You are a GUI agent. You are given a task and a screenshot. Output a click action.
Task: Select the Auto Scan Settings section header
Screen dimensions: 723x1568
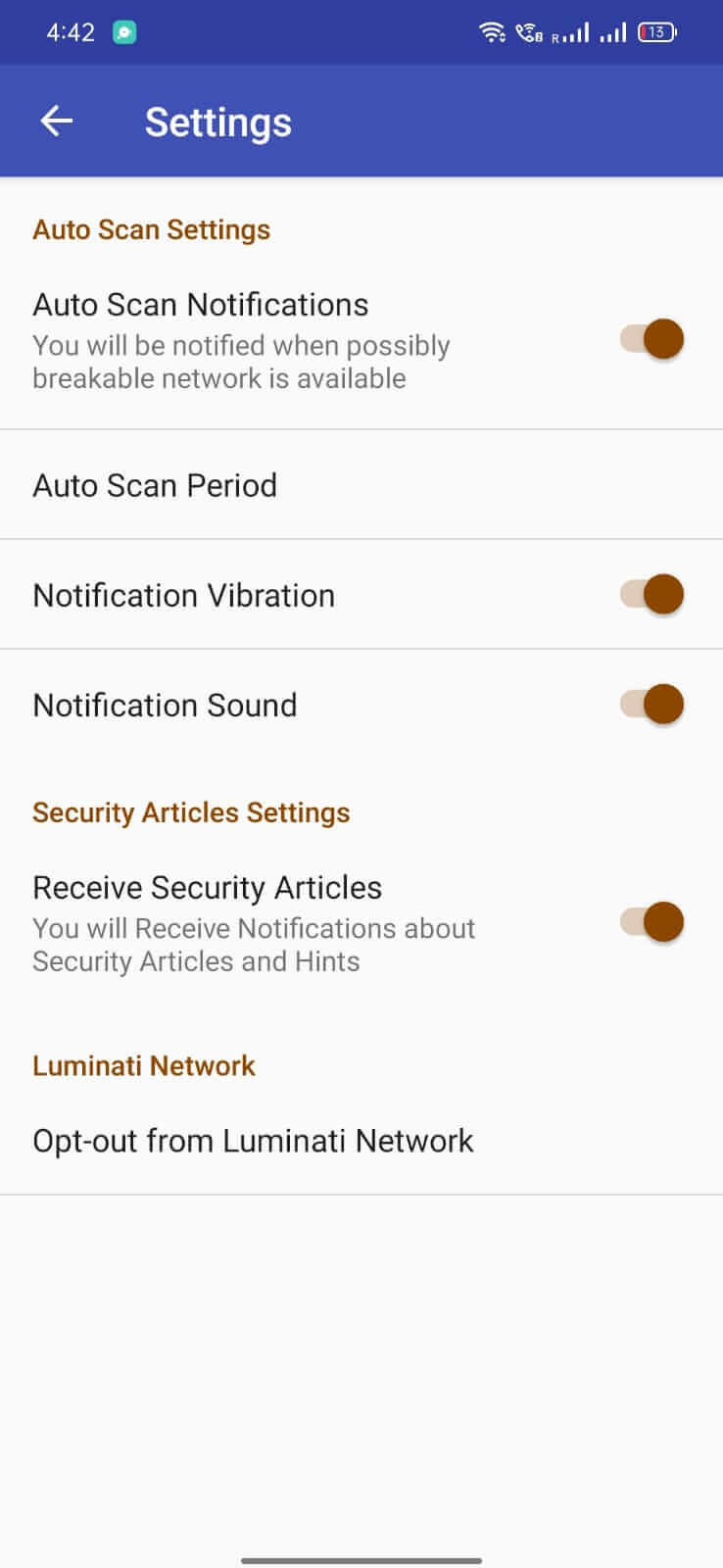(151, 228)
